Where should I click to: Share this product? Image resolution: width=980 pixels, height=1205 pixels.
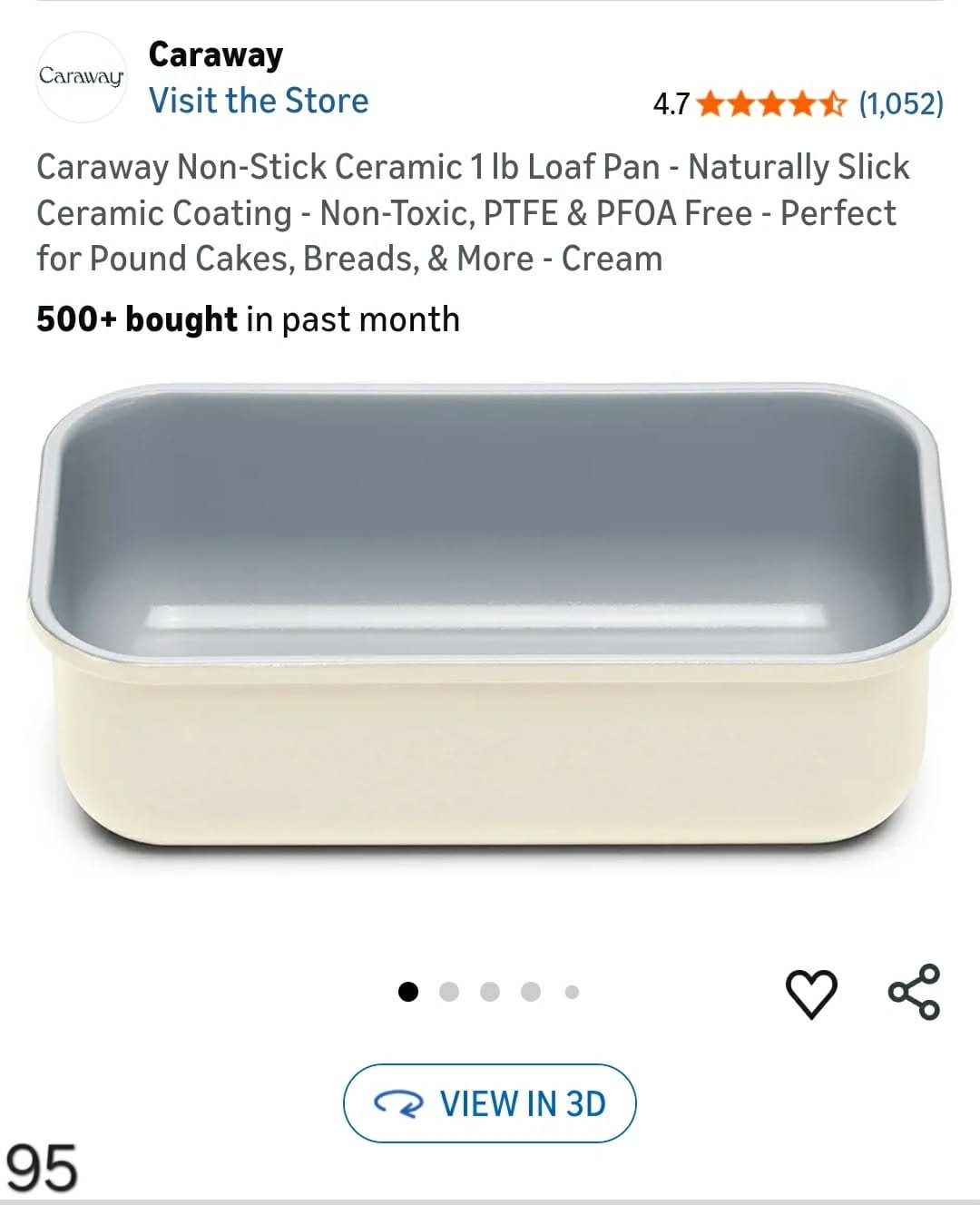click(x=914, y=992)
